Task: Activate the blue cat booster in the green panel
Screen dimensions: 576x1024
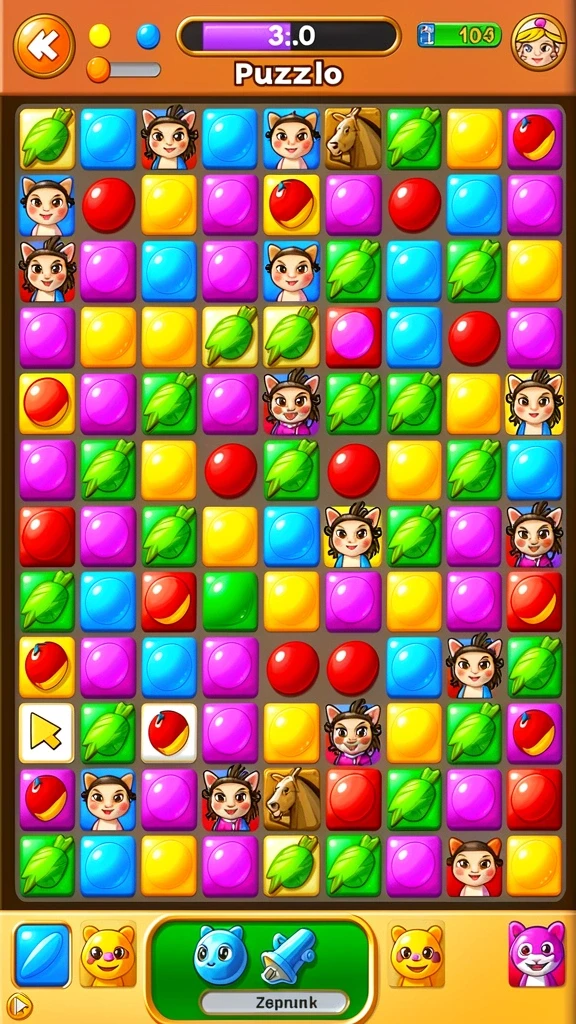Action: click(x=219, y=954)
